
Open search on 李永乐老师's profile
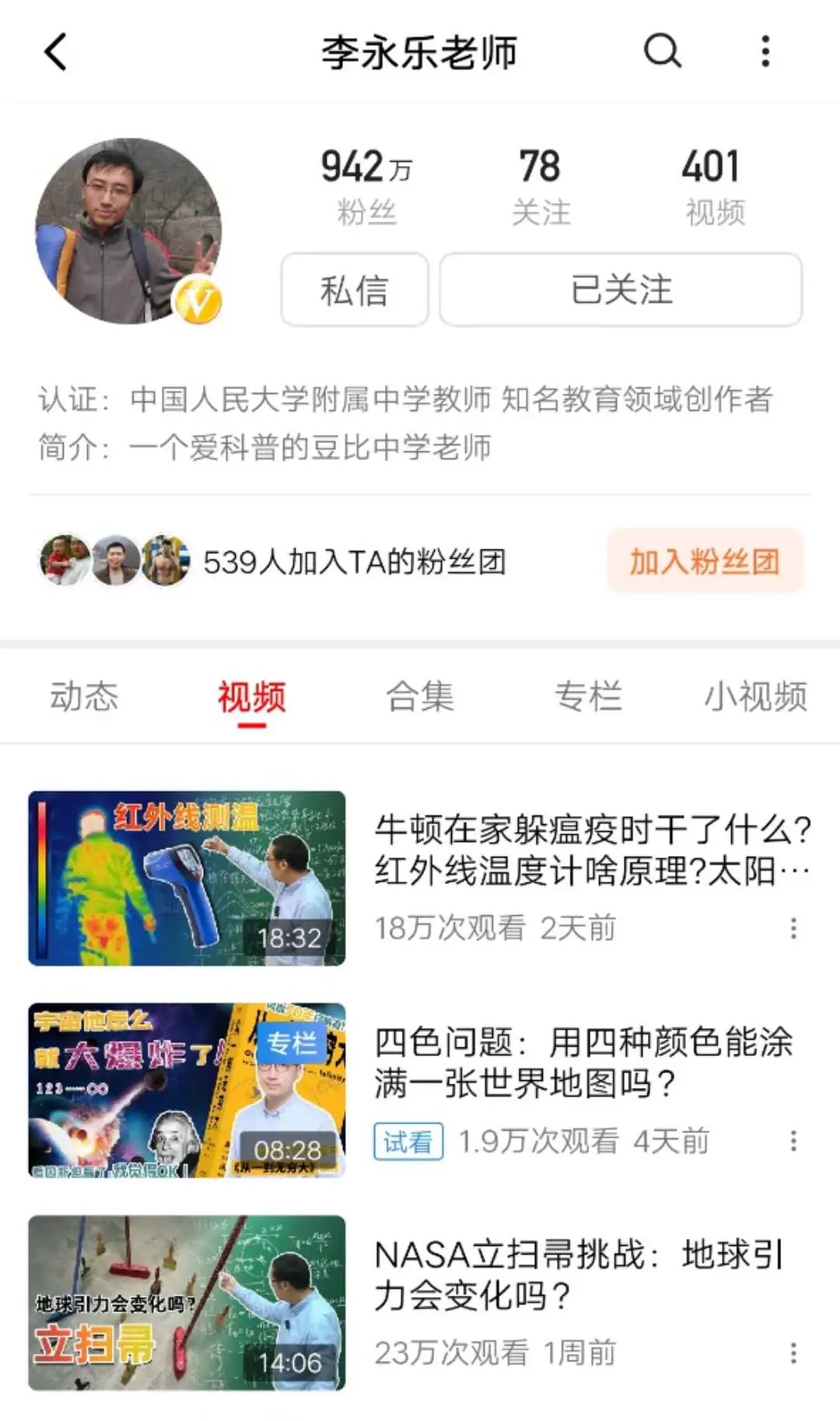point(663,52)
